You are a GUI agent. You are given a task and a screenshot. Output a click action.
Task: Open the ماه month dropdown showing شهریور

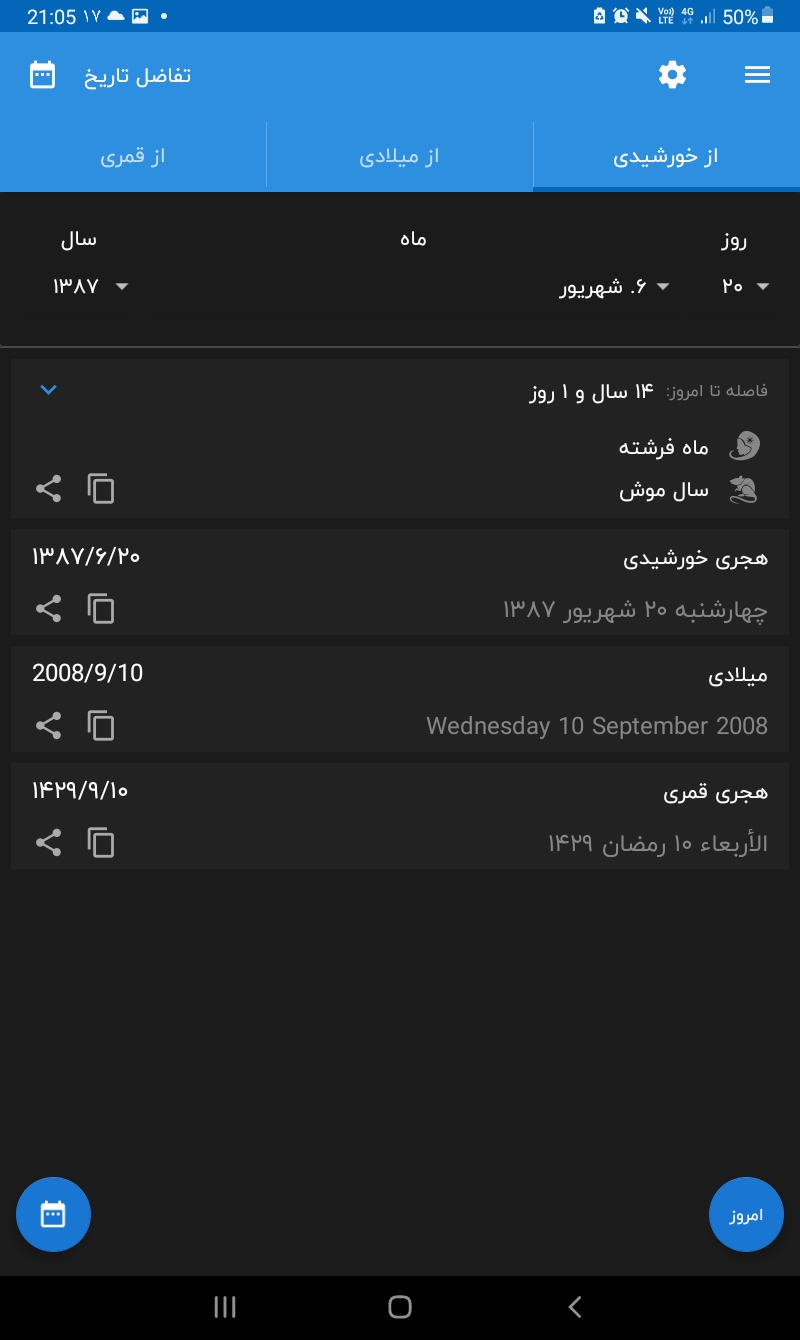(x=613, y=287)
